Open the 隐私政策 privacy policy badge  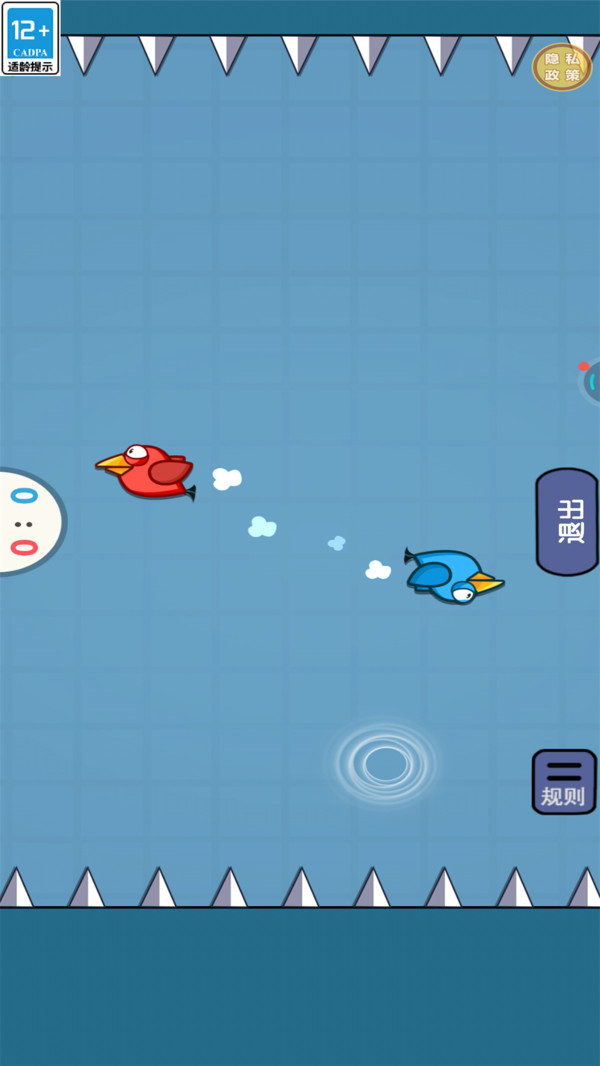[x=562, y=67]
